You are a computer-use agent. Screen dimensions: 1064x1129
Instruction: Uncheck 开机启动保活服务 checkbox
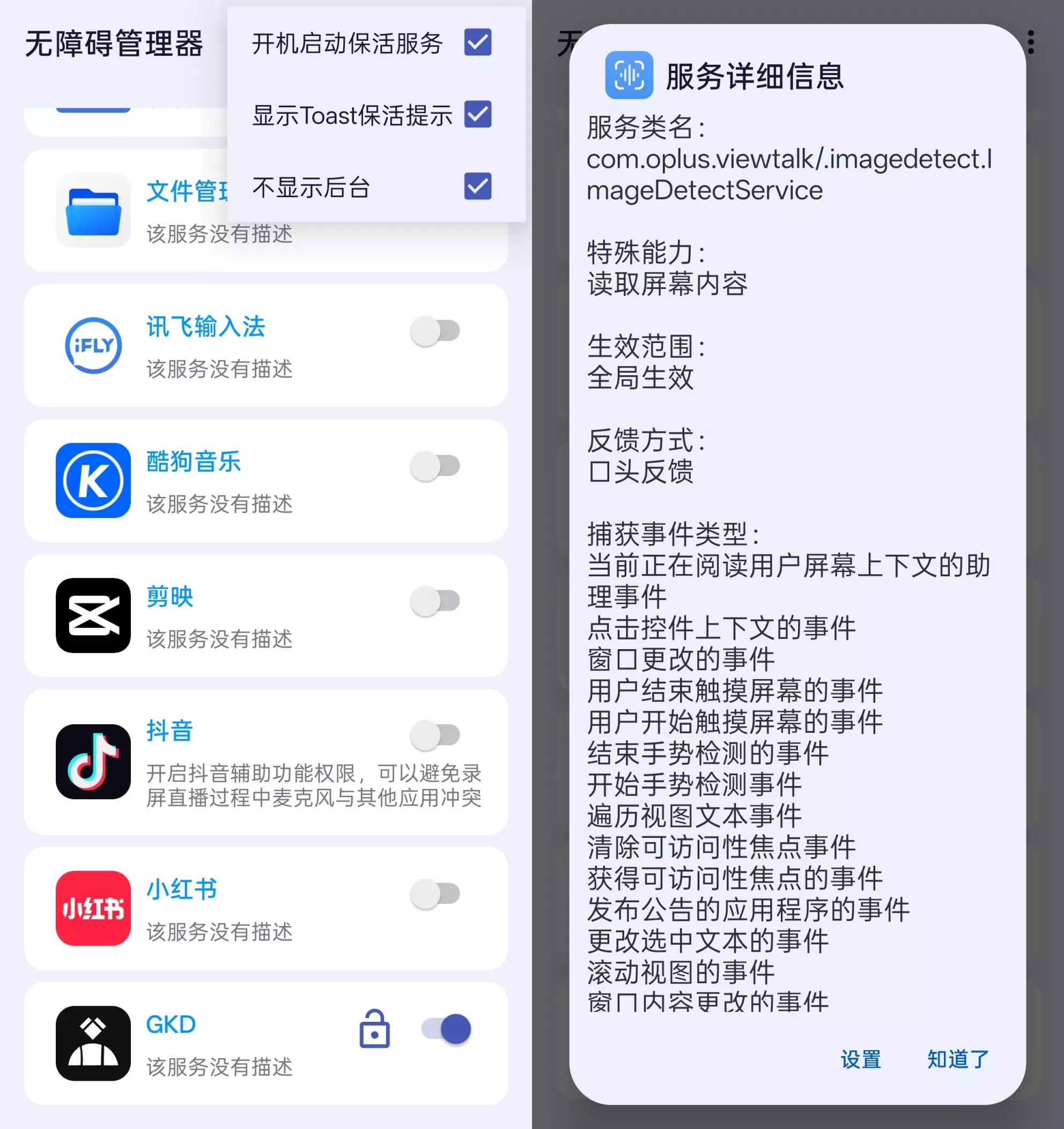pos(477,42)
